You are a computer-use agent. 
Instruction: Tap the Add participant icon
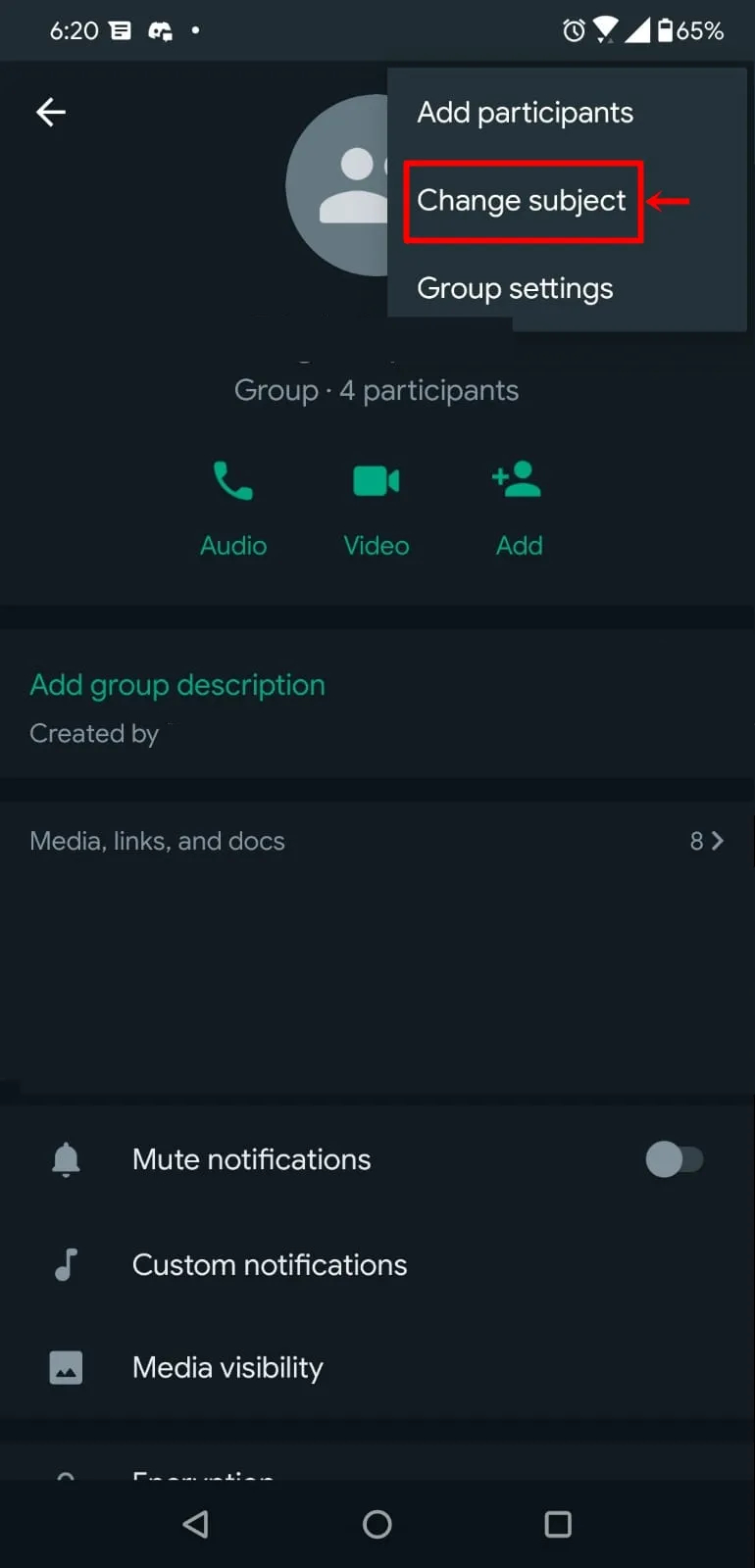pyautogui.click(x=518, y=480)
